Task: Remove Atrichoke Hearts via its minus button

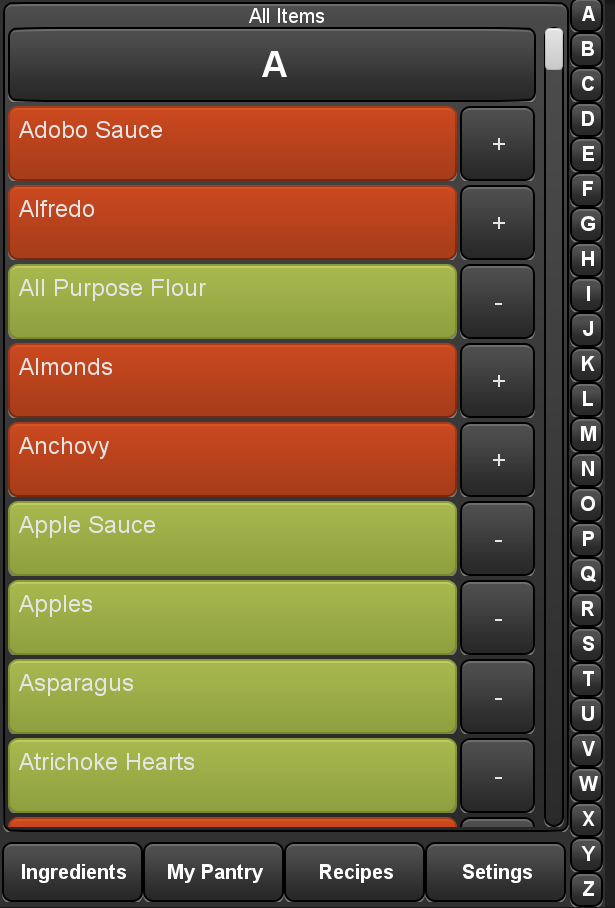Action: 498,776
